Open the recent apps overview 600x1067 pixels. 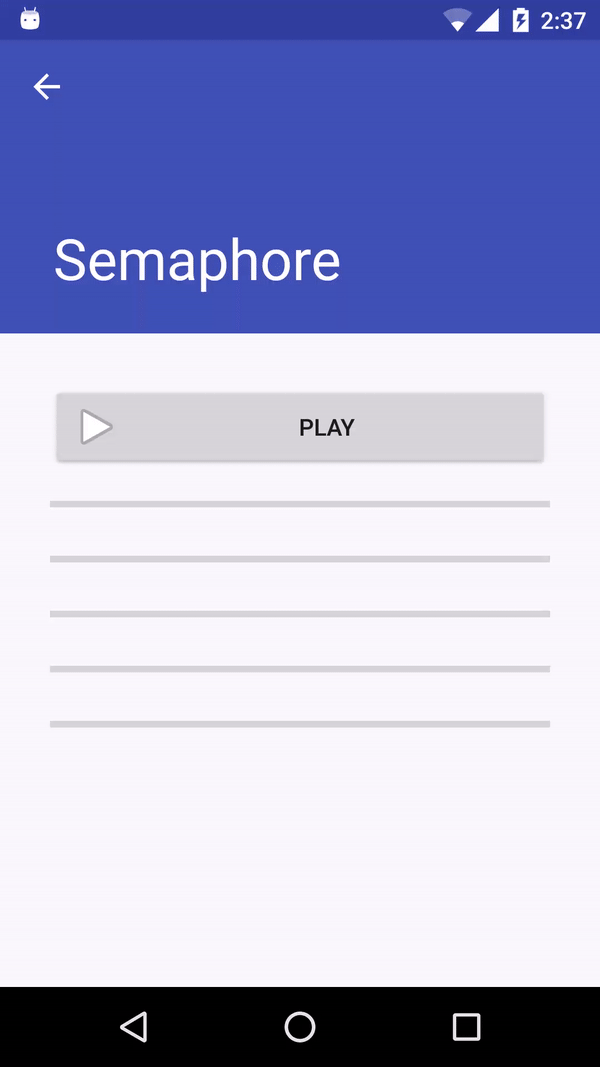pos(466,1026)
